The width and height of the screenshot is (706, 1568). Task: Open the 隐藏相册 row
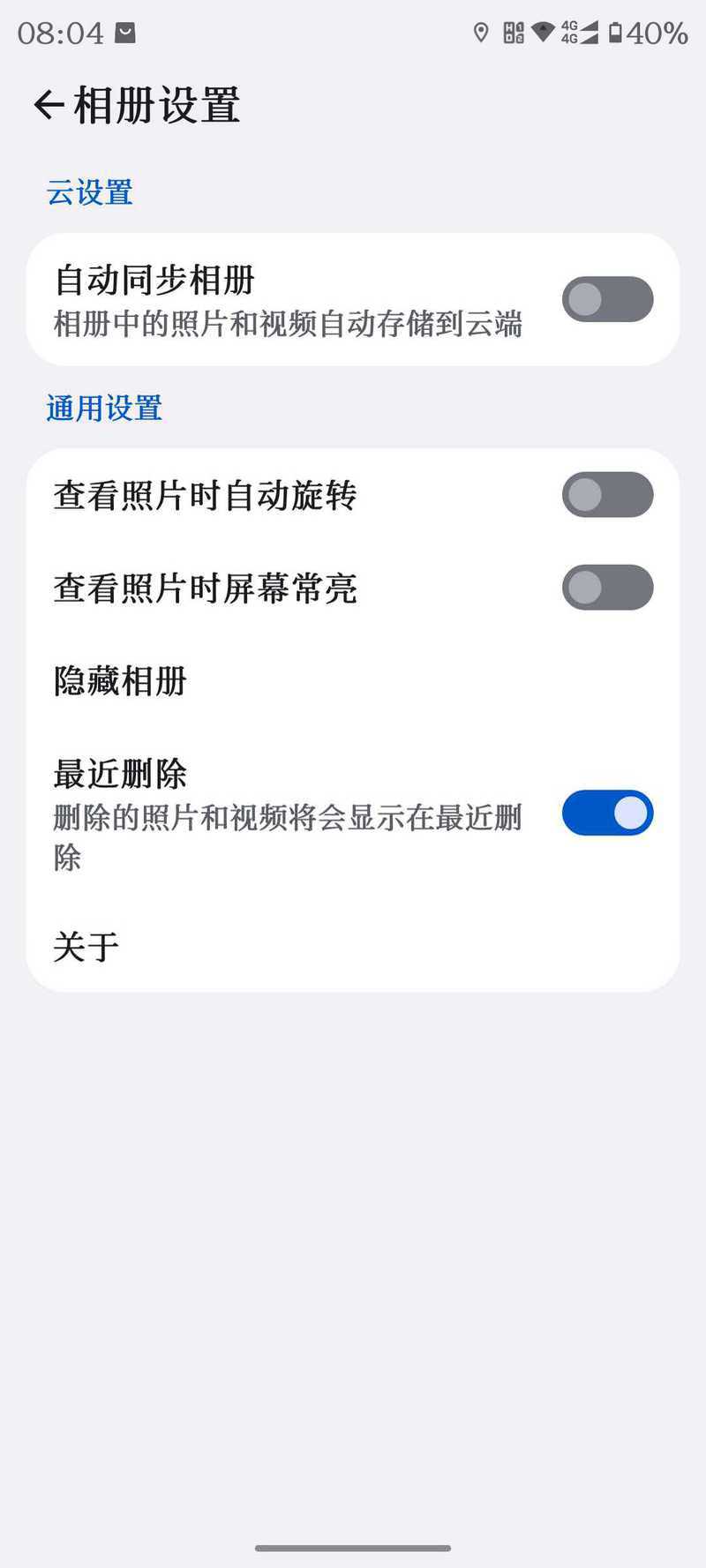pos(353,680)
